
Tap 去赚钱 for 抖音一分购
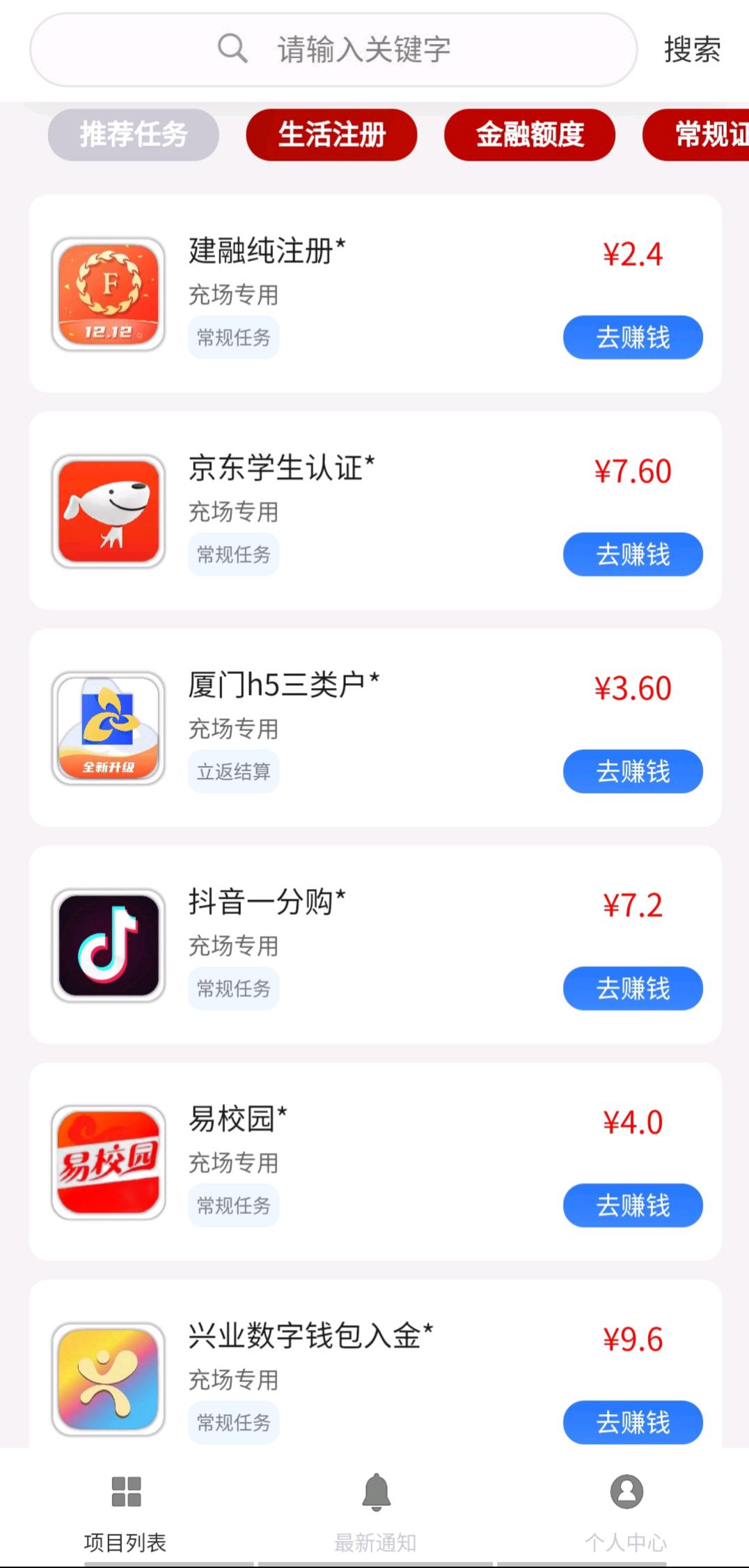(x=633, y=988)
